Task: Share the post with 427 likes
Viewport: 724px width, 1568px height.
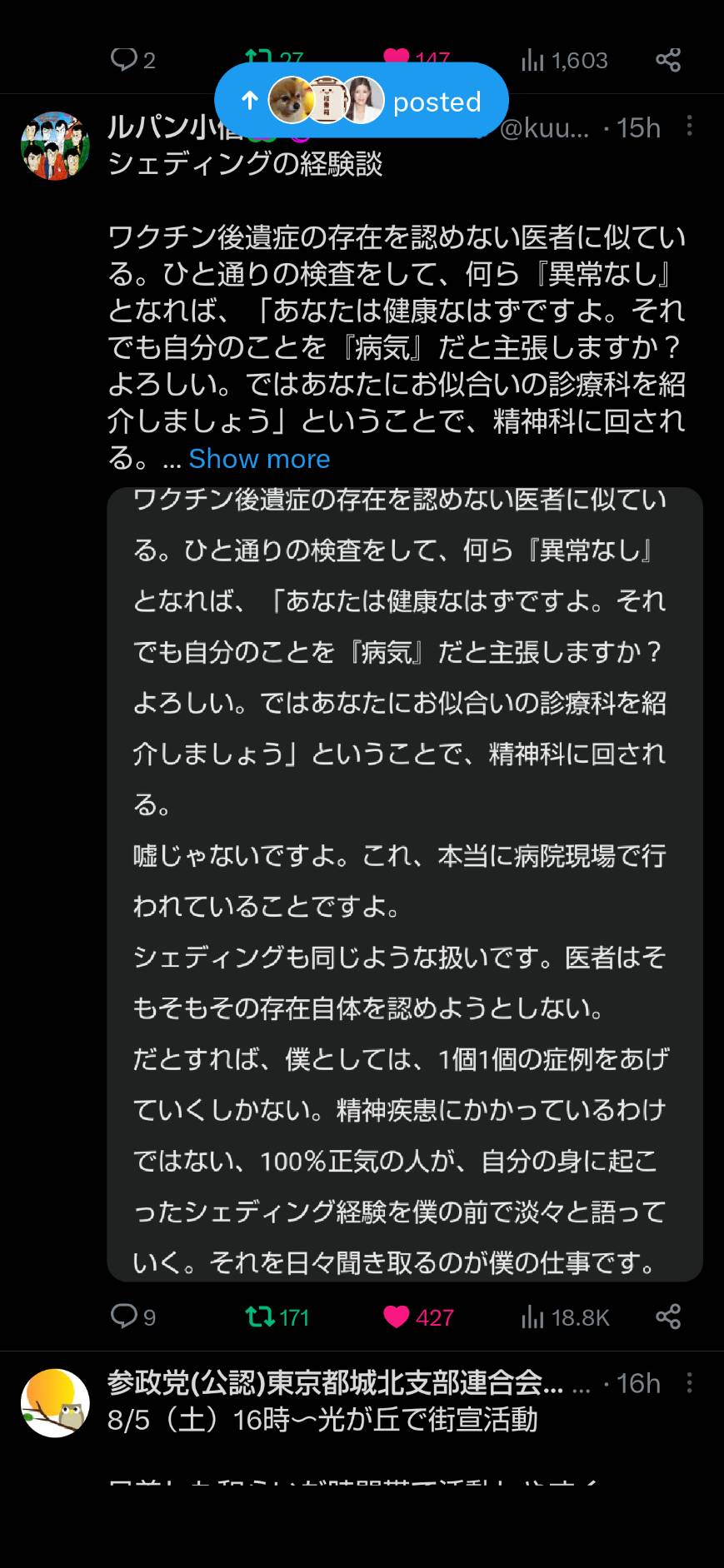Action: 668,1317
